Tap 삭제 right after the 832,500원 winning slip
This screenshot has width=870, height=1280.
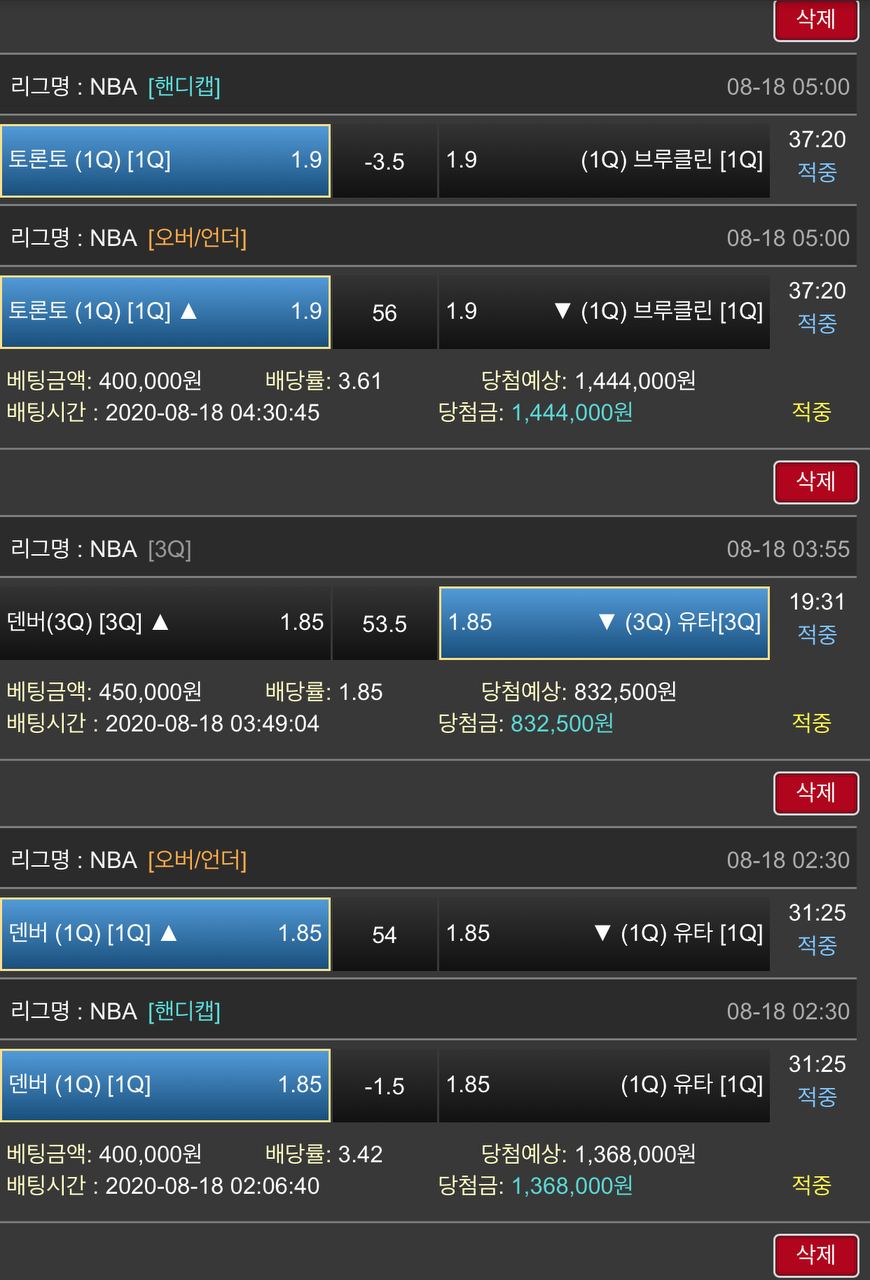point(815,793)
